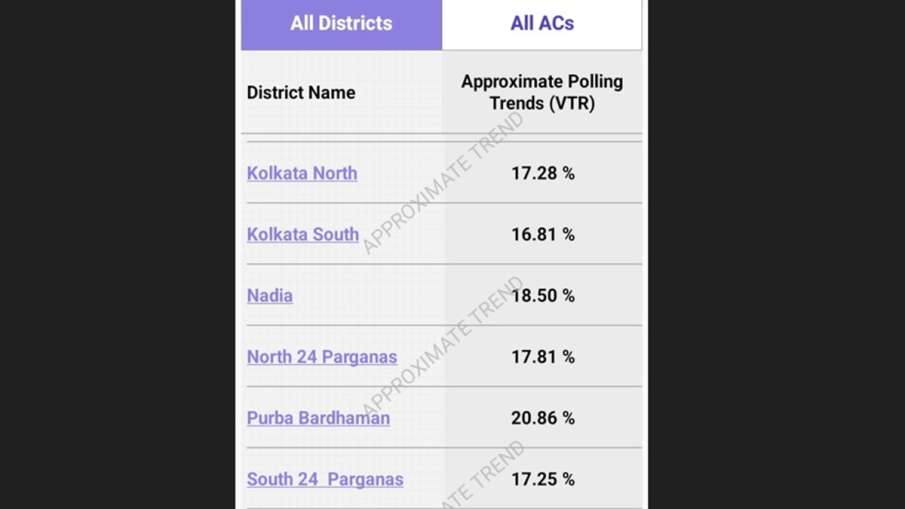Viewport: 905px width, 509px height.
Task: Open Kolkata North district details
Action: 302,173
